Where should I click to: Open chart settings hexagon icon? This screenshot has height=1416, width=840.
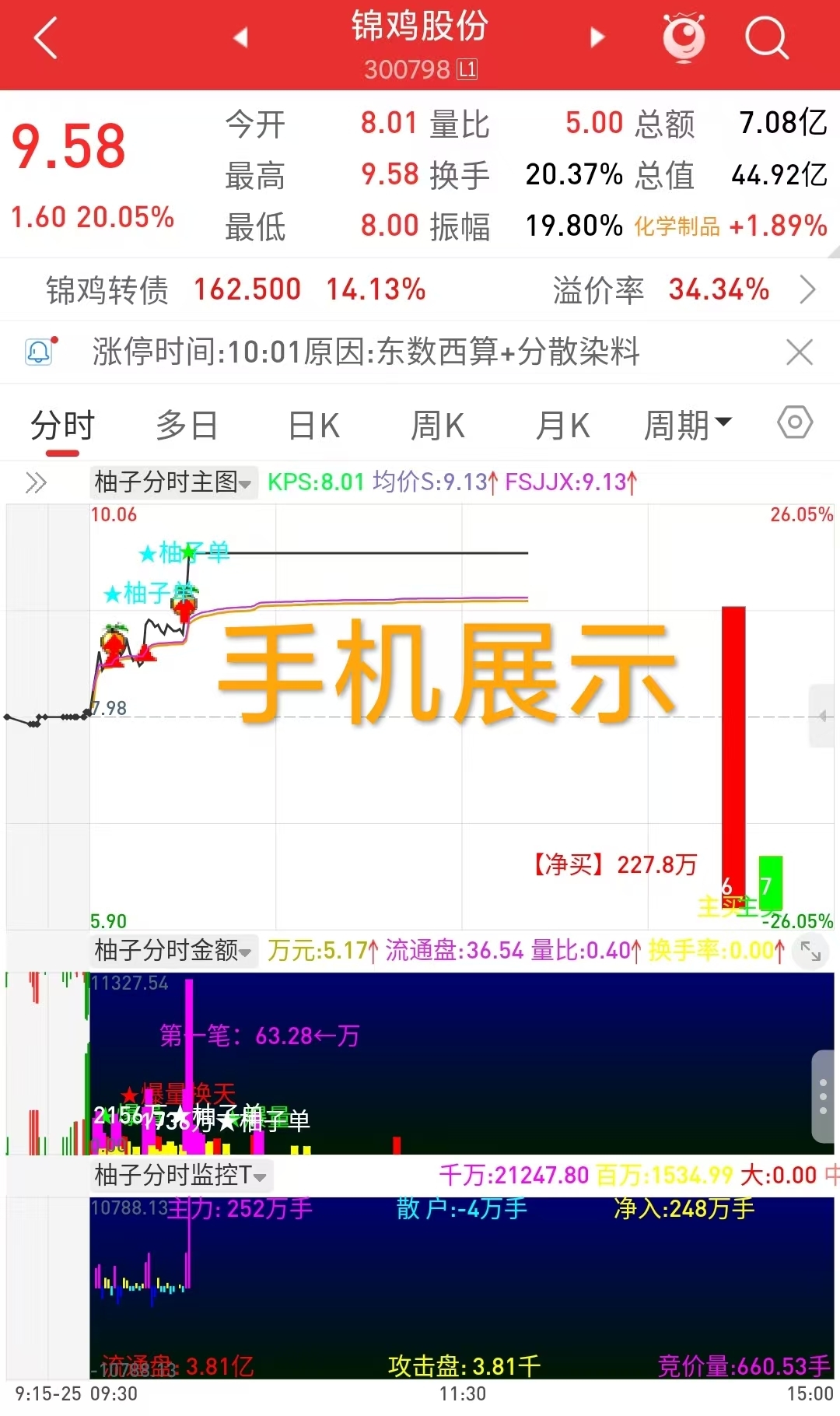coord(795,423)
